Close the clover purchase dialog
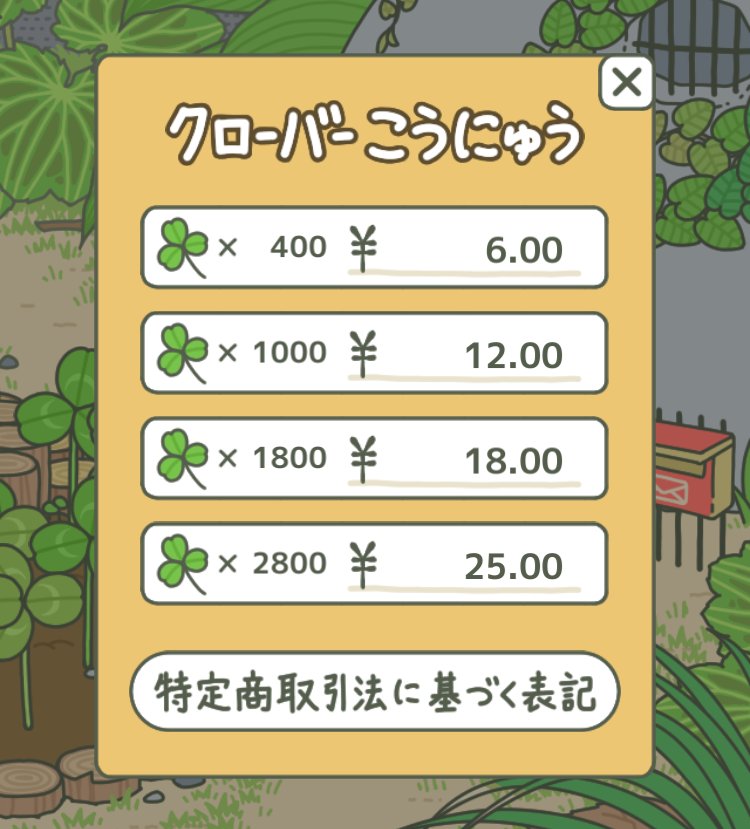The height and width of the screenshot is (829, 750). pyautogui.click(x=626, y=82)
